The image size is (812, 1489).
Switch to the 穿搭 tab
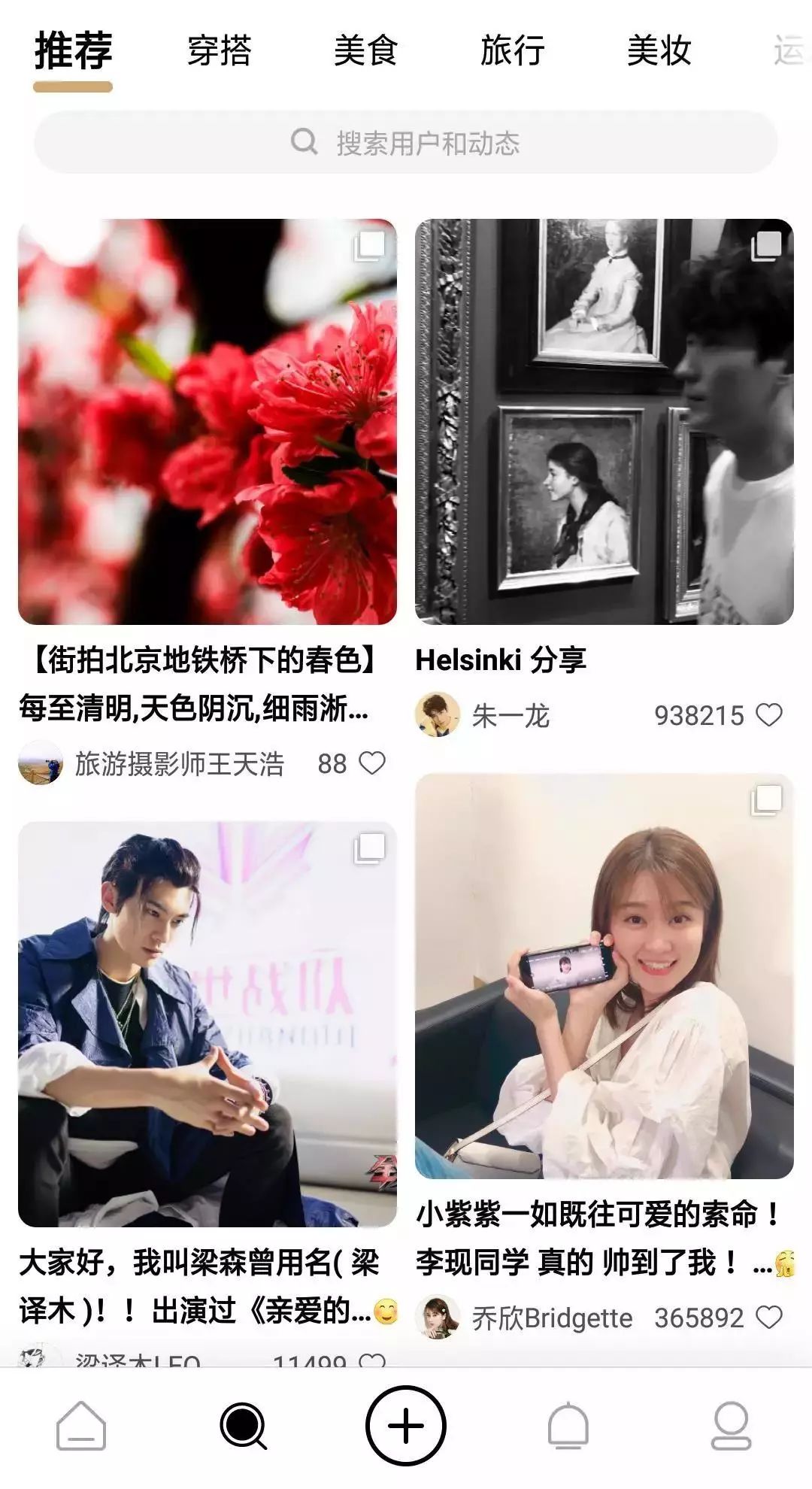(x=219, y=51)
